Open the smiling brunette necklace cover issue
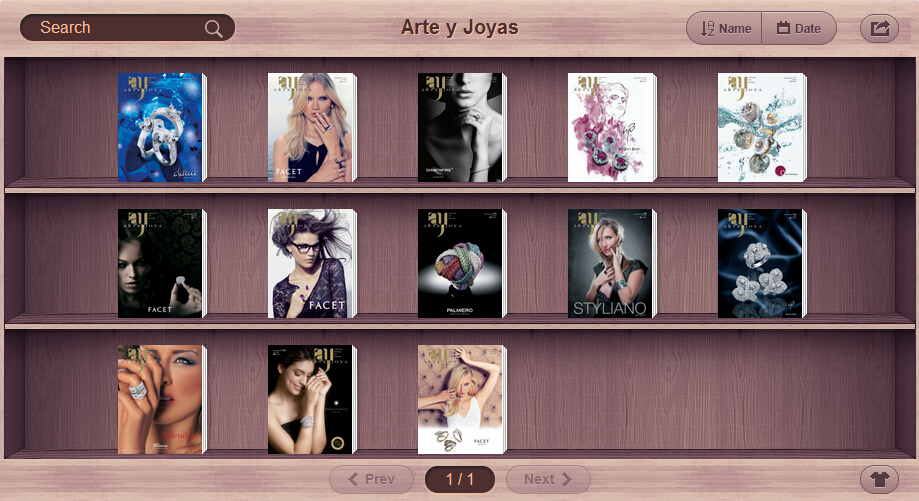 coord(311,400)
